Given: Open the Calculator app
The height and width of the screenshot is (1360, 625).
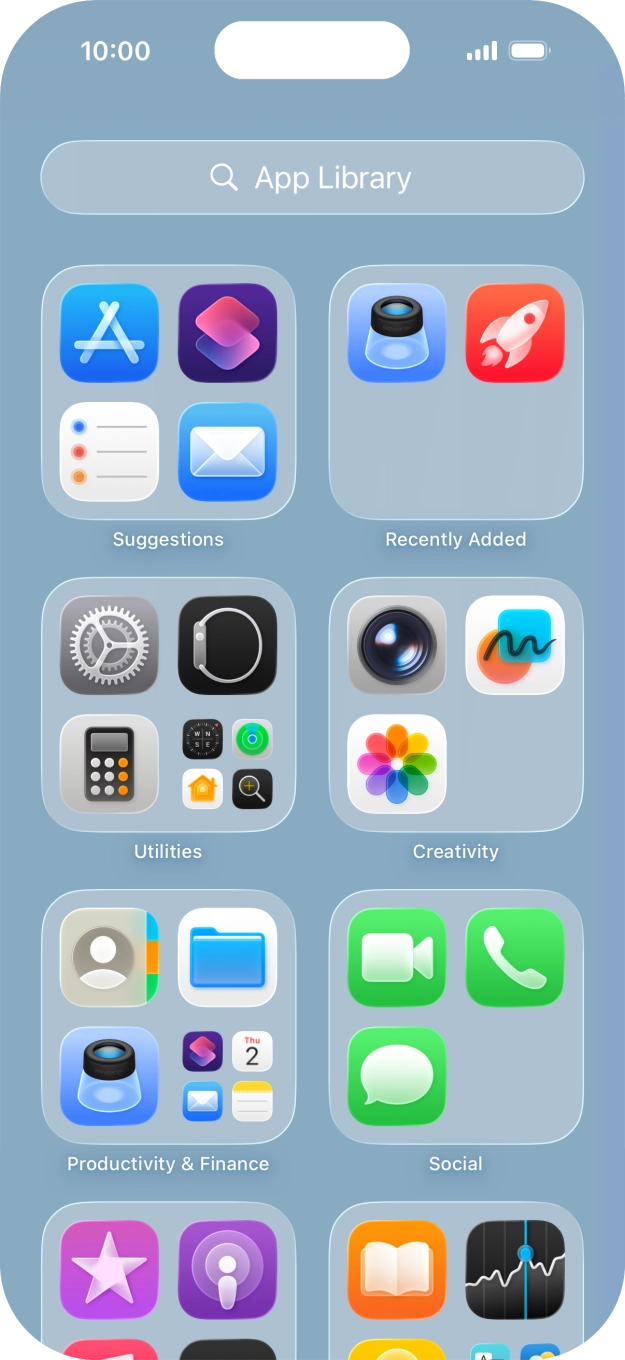Looking at the screenshot, I should (x=109, y=764).
